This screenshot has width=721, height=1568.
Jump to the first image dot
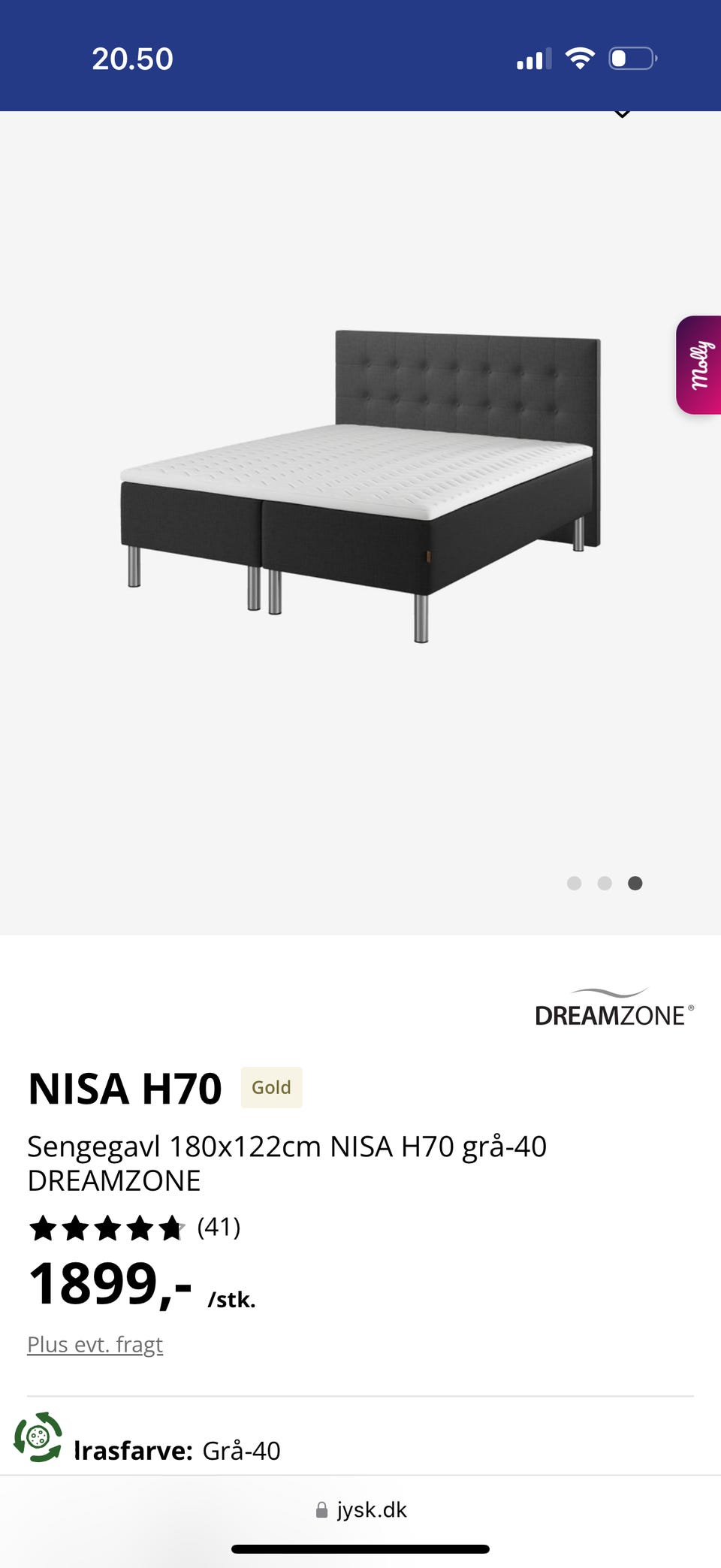tap(575, 883)
